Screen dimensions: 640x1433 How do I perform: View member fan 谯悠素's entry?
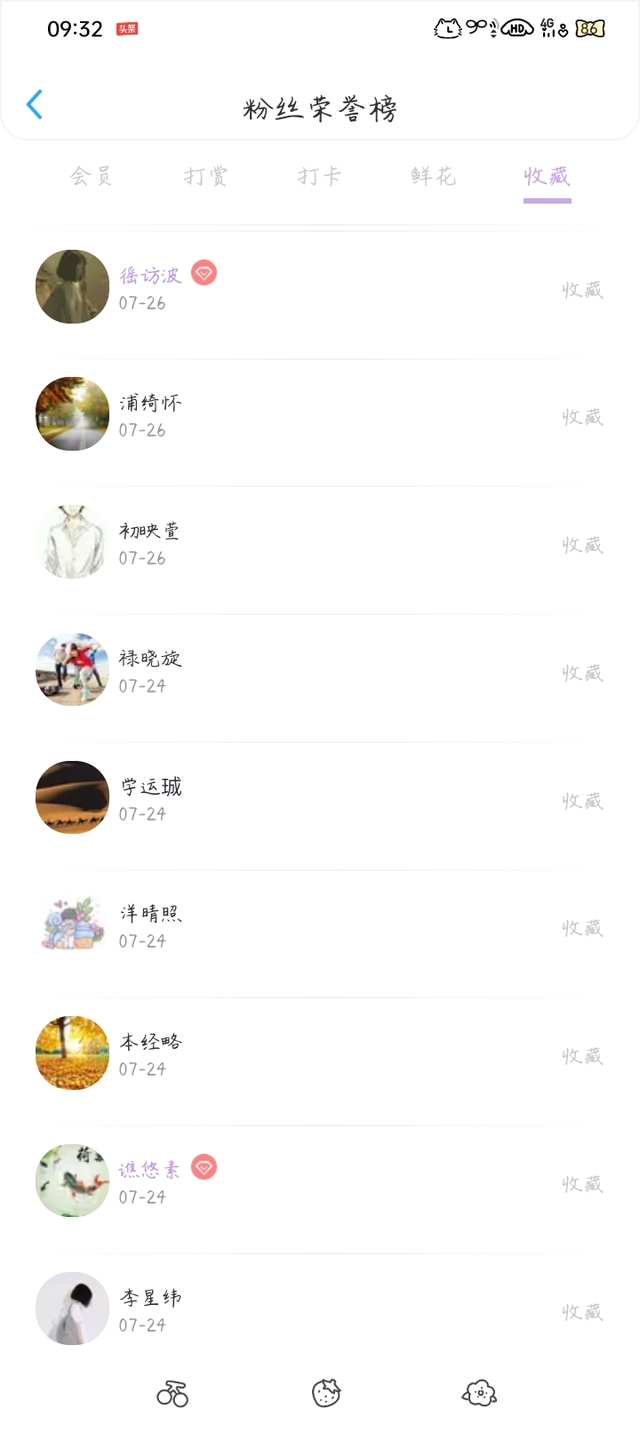pos(320,1182)
